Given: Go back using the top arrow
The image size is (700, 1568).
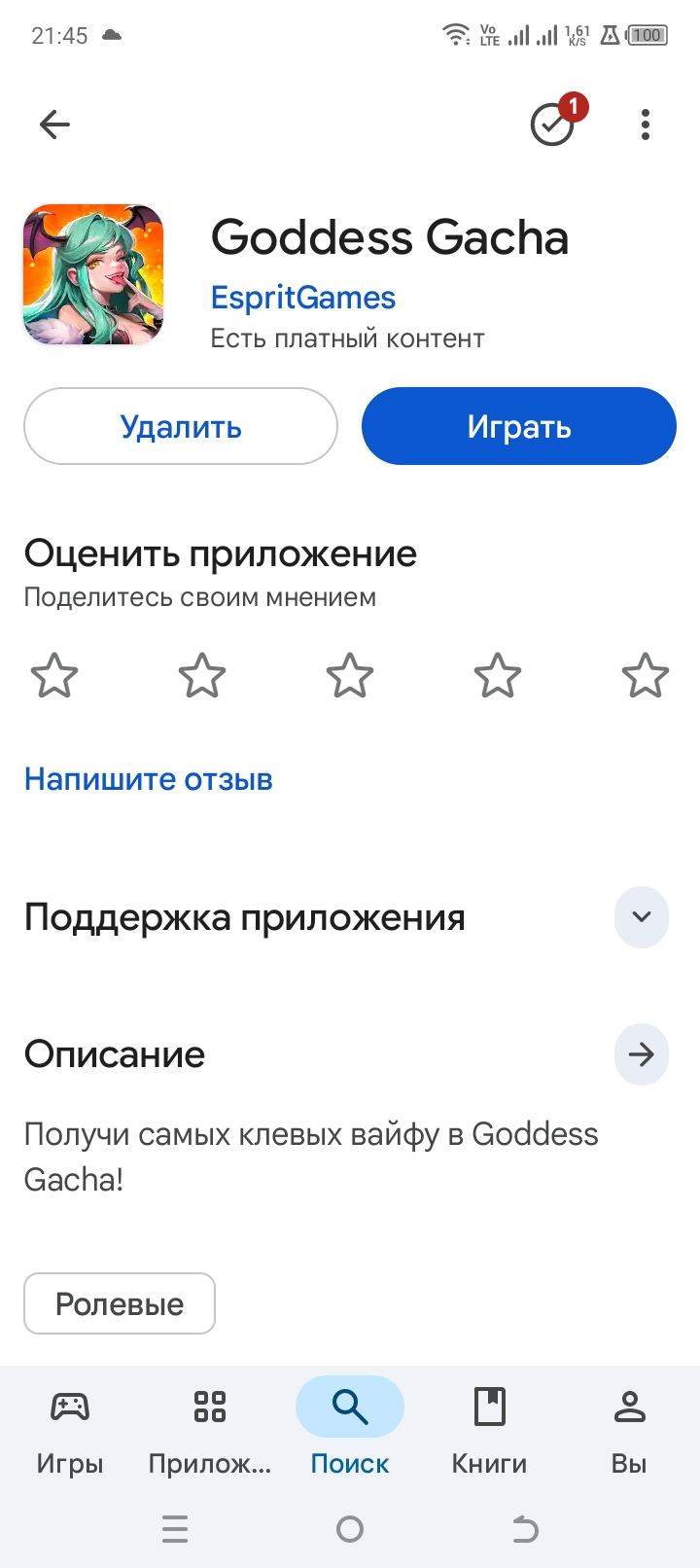Looking at the screenshot, I should (x=54, y=125).
